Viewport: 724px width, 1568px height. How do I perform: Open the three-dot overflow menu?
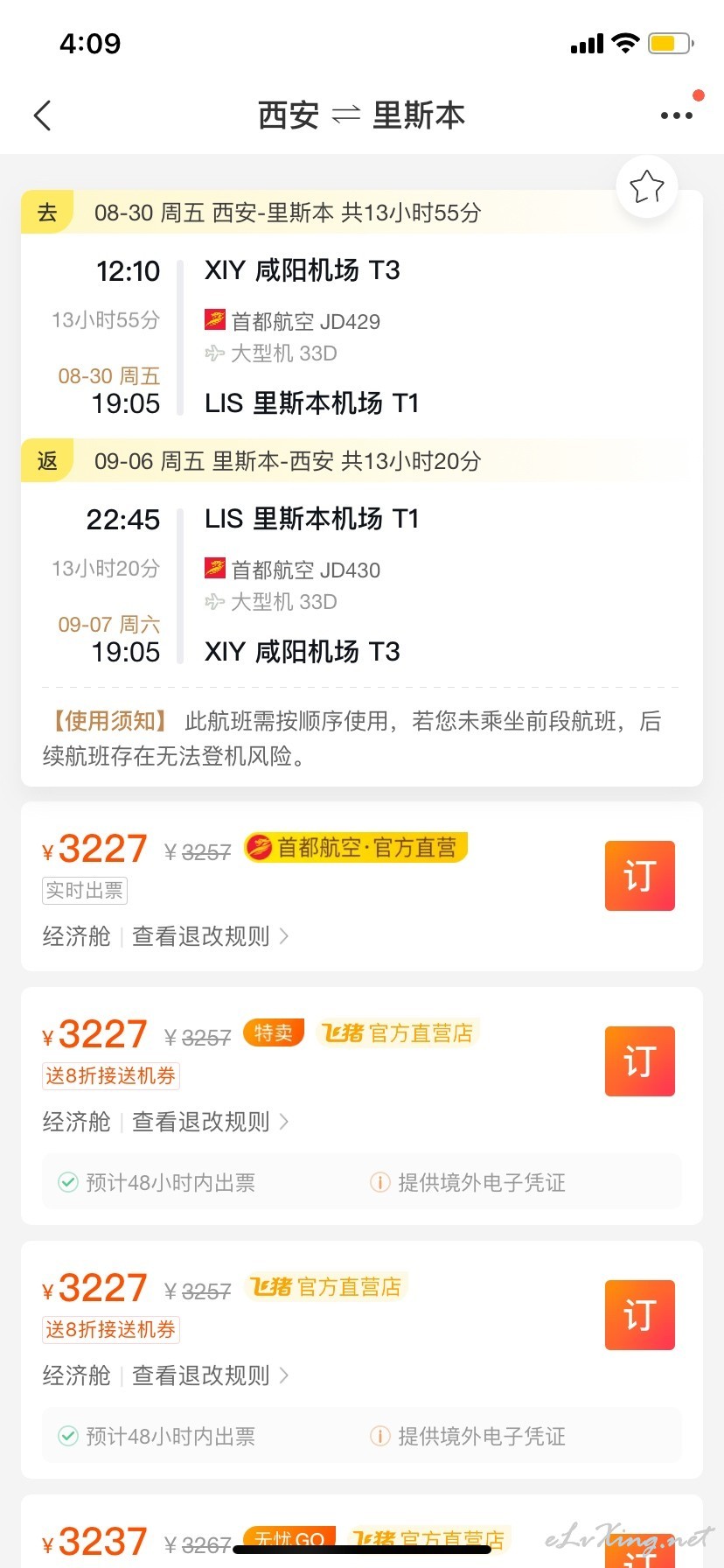coord(677,115)
